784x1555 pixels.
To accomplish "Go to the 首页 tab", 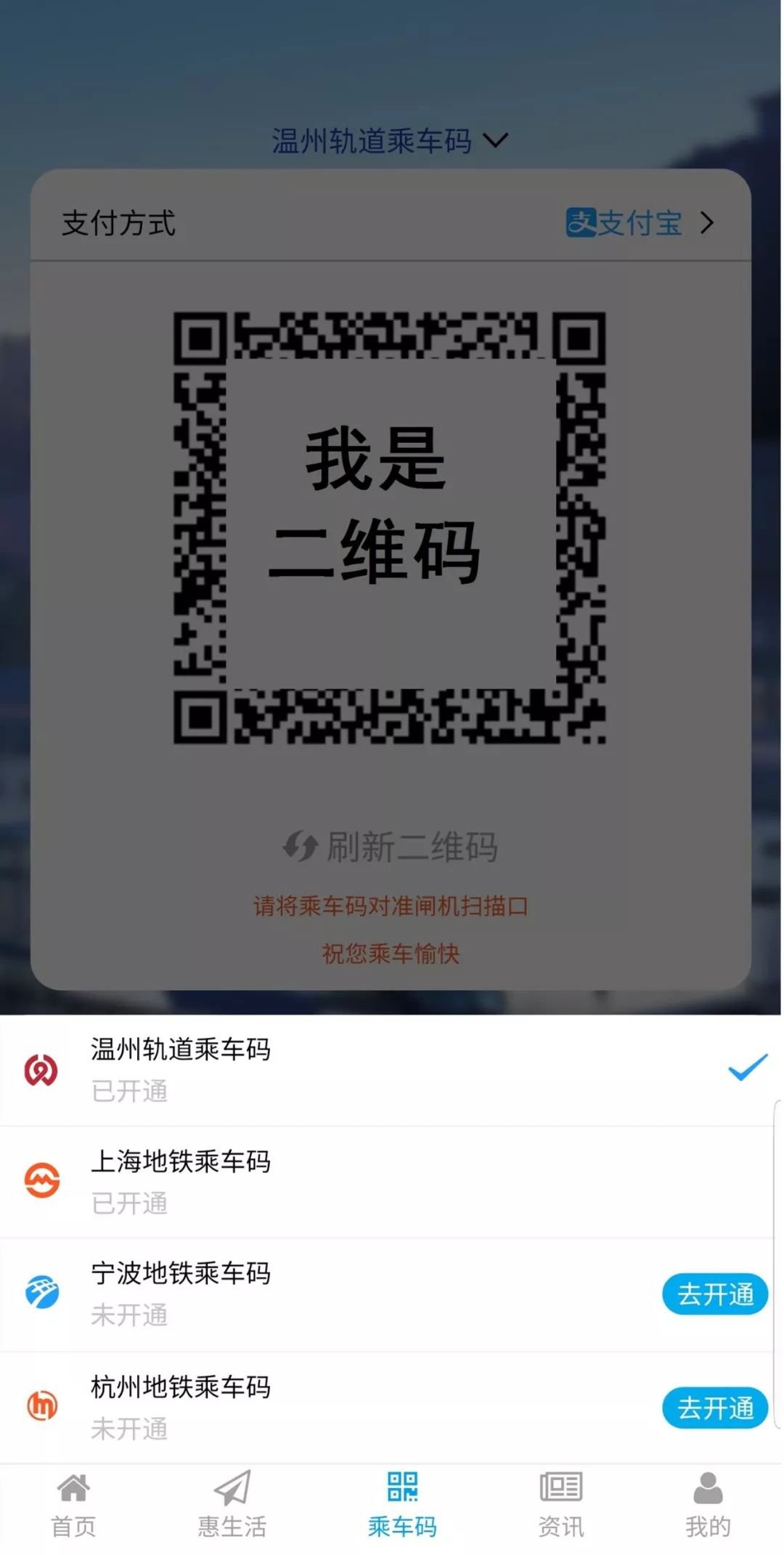I will tap(73, 1505).
